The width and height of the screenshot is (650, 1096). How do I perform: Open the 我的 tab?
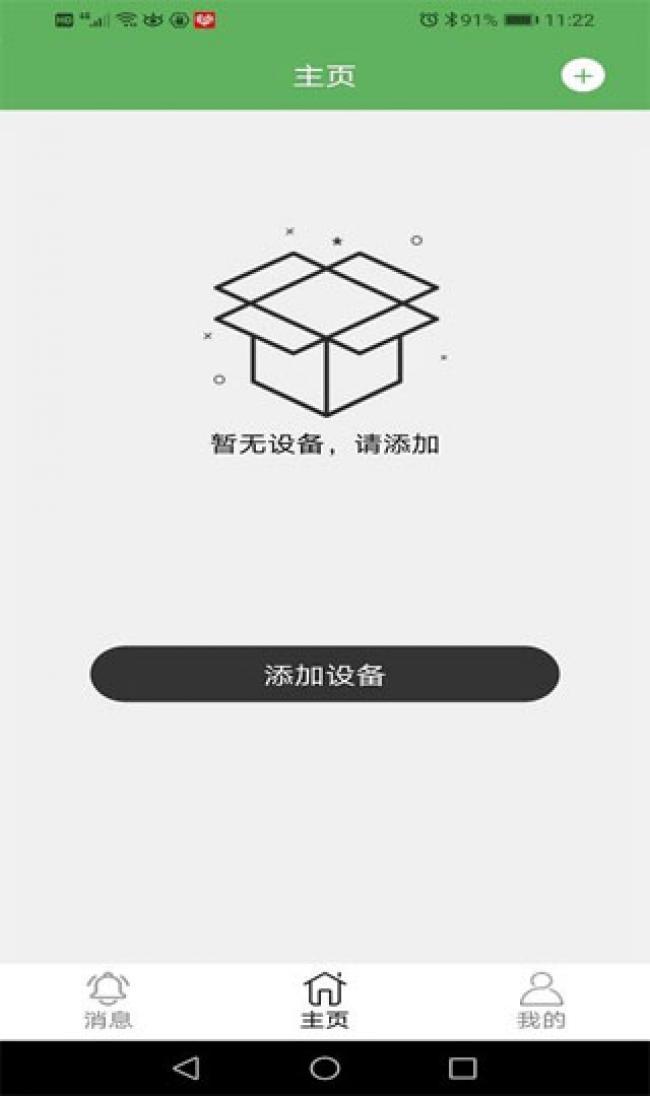click(x=541, y=1000)
